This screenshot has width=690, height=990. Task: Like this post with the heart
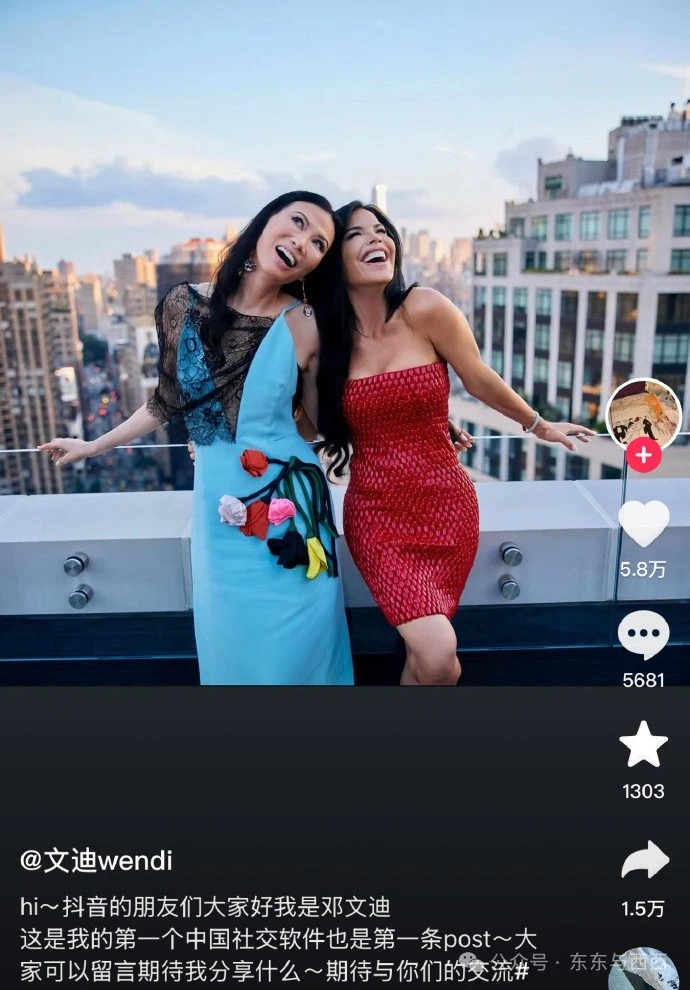(x=643, y=523)
